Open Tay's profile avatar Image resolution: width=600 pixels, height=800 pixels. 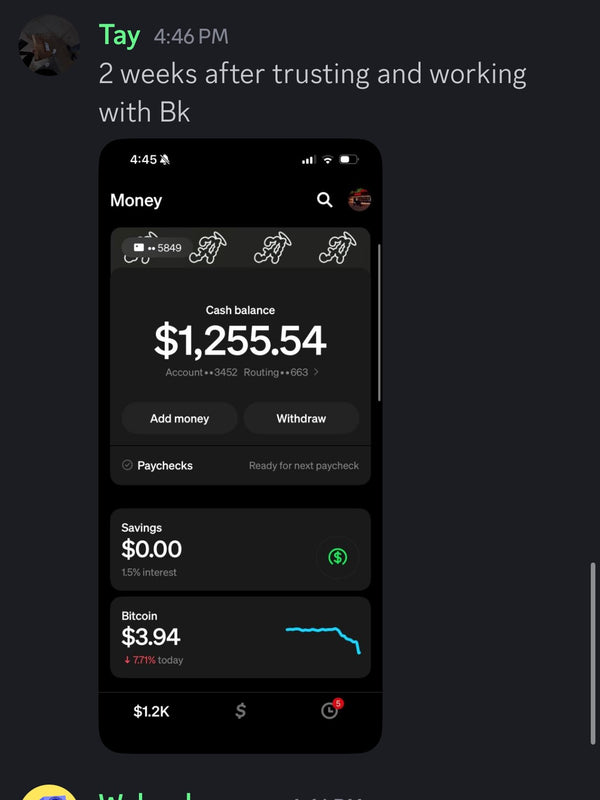[x=49, y=46]
